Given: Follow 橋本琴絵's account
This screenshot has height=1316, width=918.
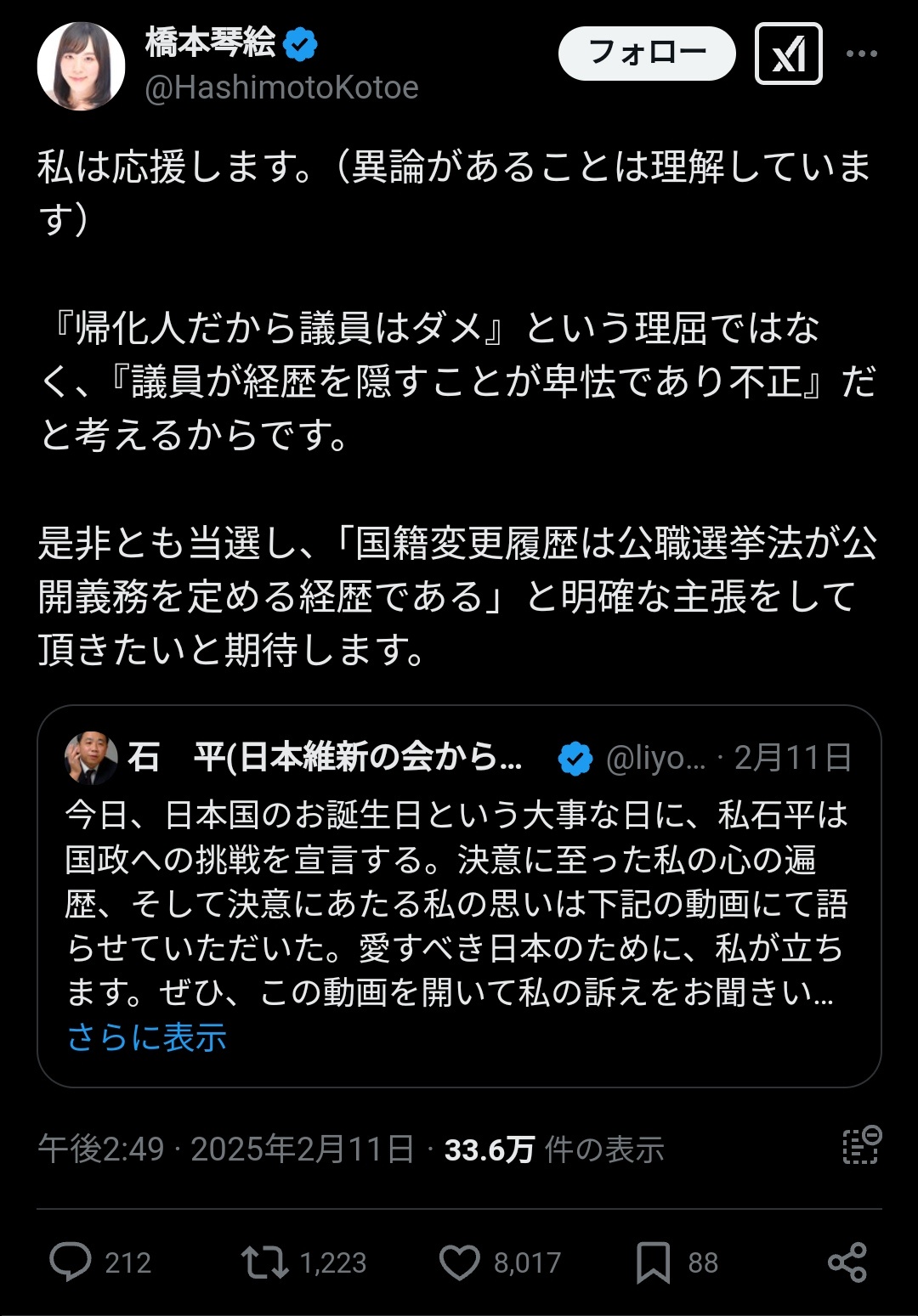Looking at the screenshot, I should (646, 54).
